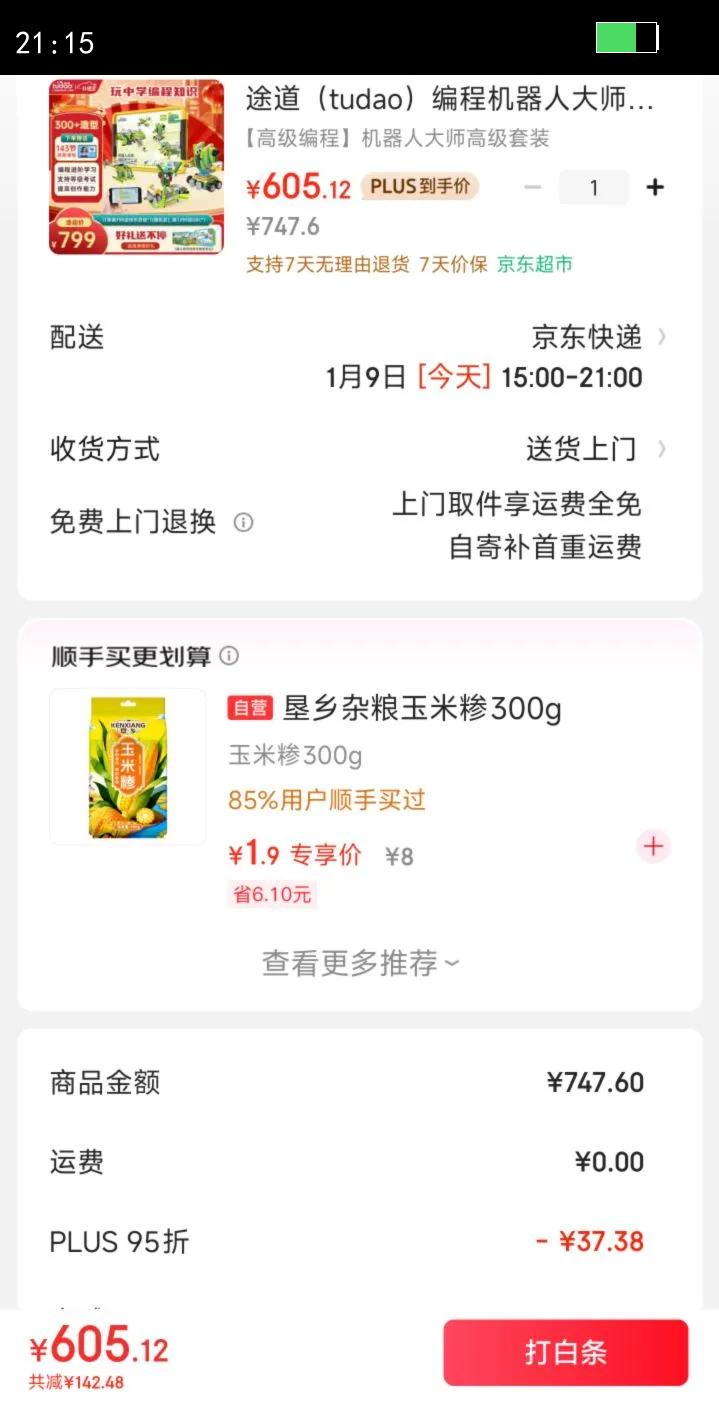719x1401 pixels.
Task: Open the 垦乡 玉米糁 product picture
Action: [x=128, y=767]
